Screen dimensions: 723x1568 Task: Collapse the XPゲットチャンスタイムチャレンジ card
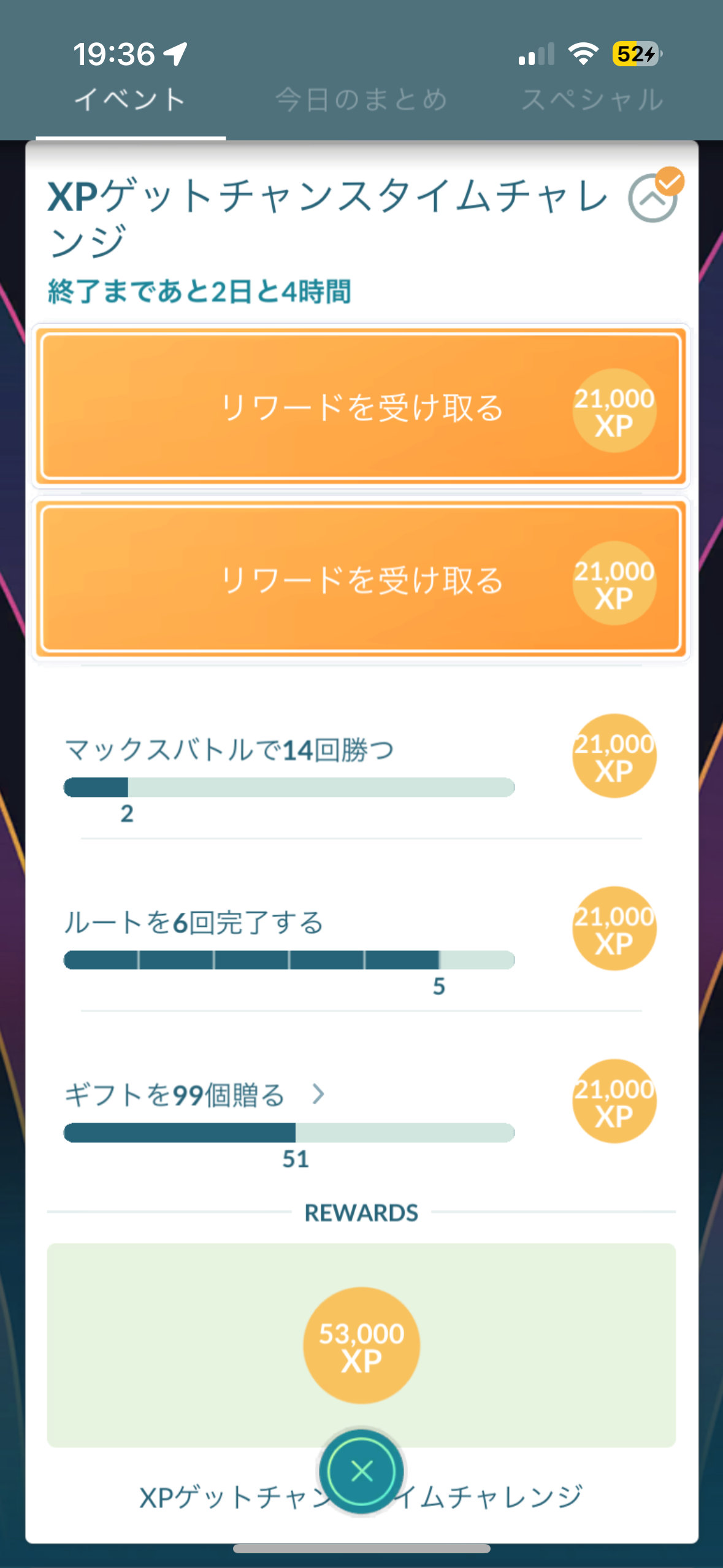(652, 198)
